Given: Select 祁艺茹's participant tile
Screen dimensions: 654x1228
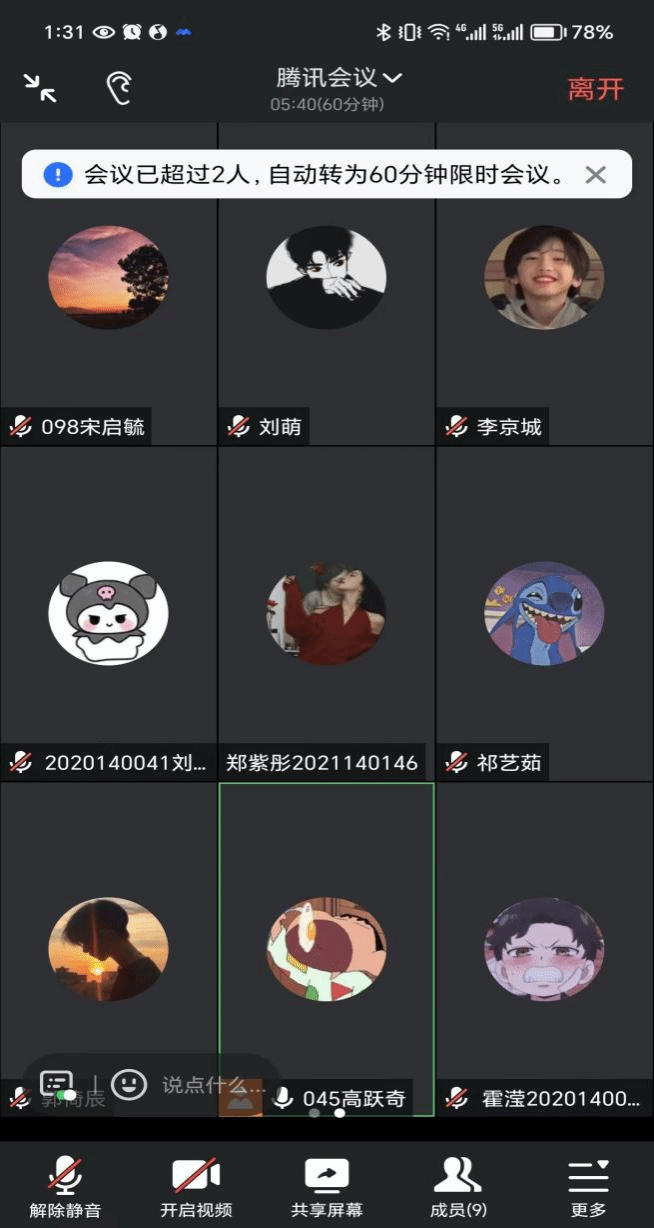Looking at the screenshot, I should 544,620.
